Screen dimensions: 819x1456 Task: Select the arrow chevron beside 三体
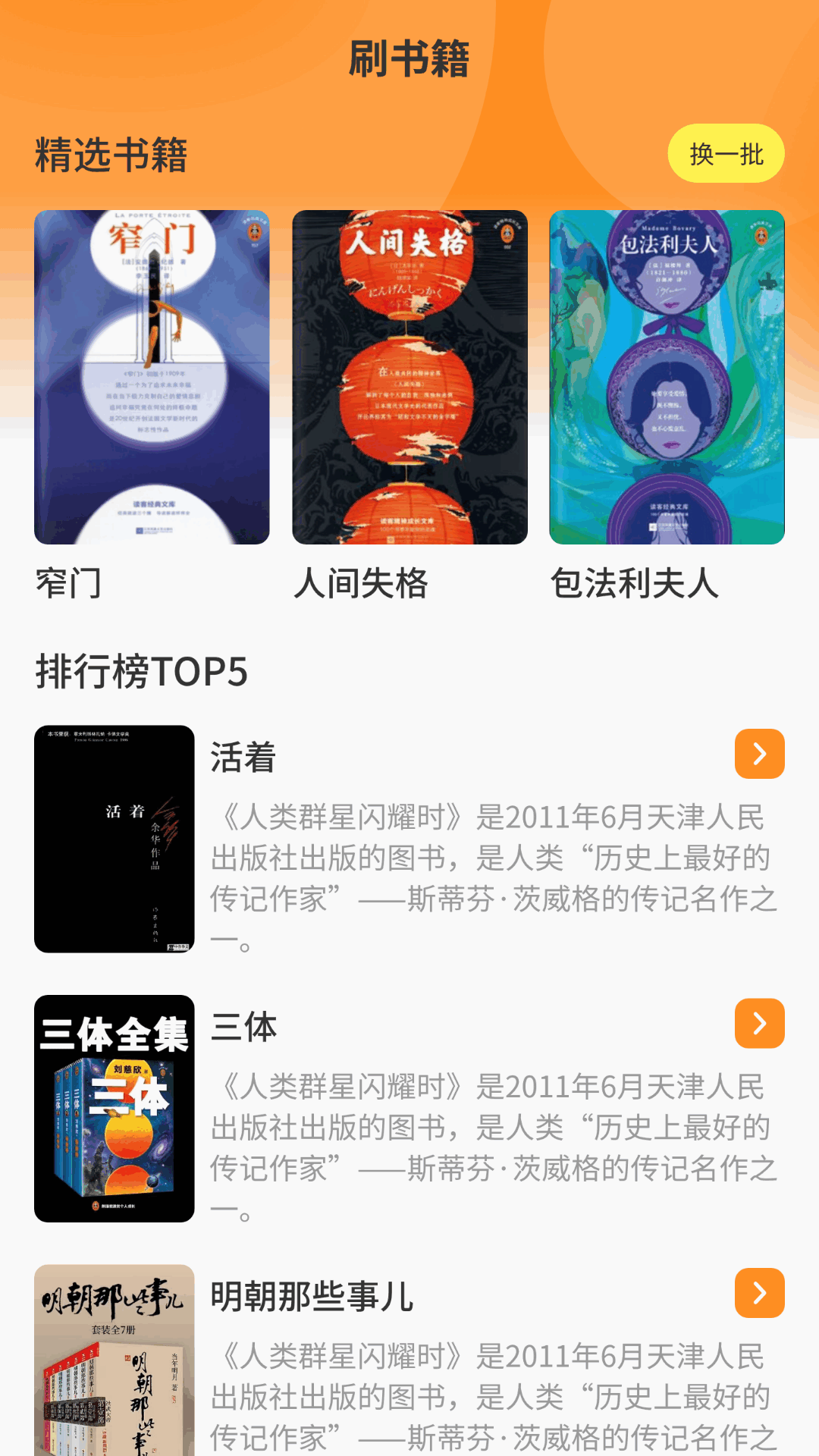(x=758, y=1022)
